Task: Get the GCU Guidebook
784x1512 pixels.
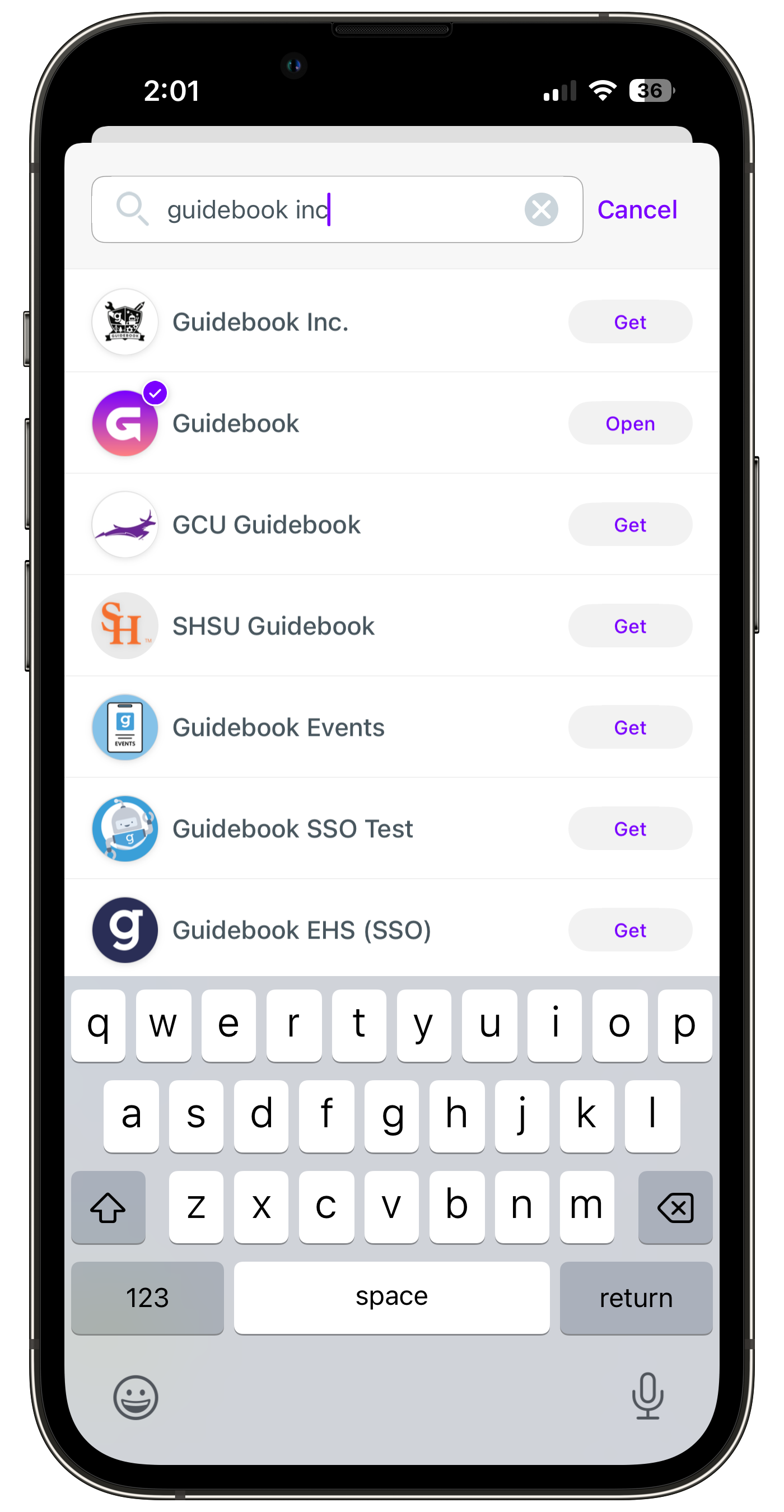Action: coord(629,525)
